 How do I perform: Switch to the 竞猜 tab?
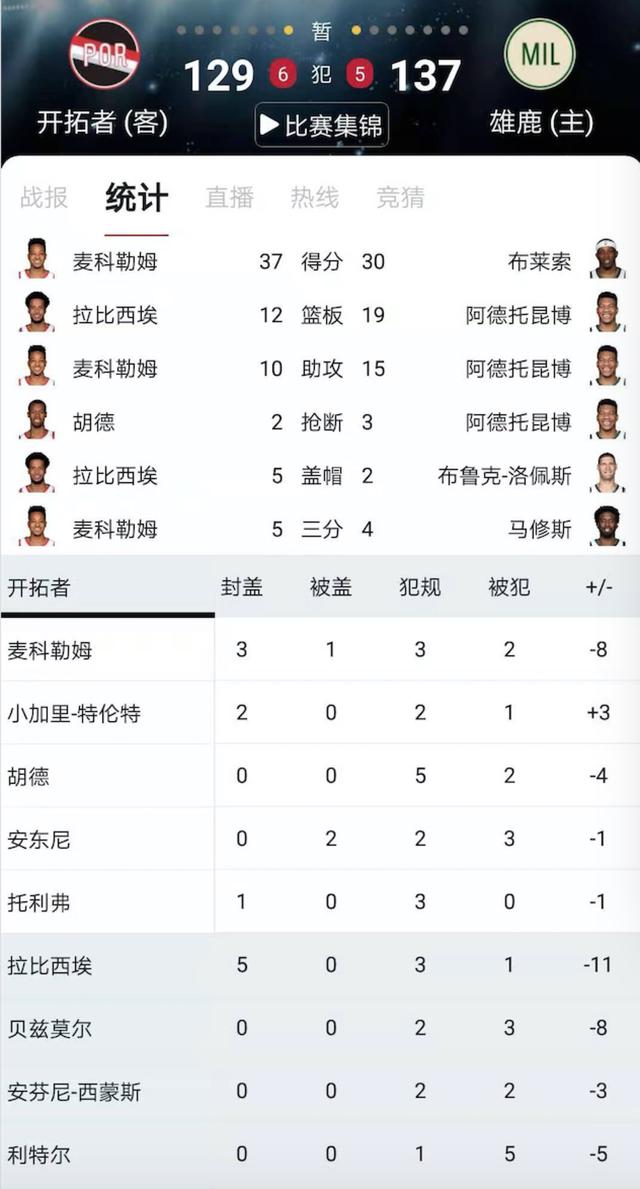pyautogui.click(x=400, y=198)
